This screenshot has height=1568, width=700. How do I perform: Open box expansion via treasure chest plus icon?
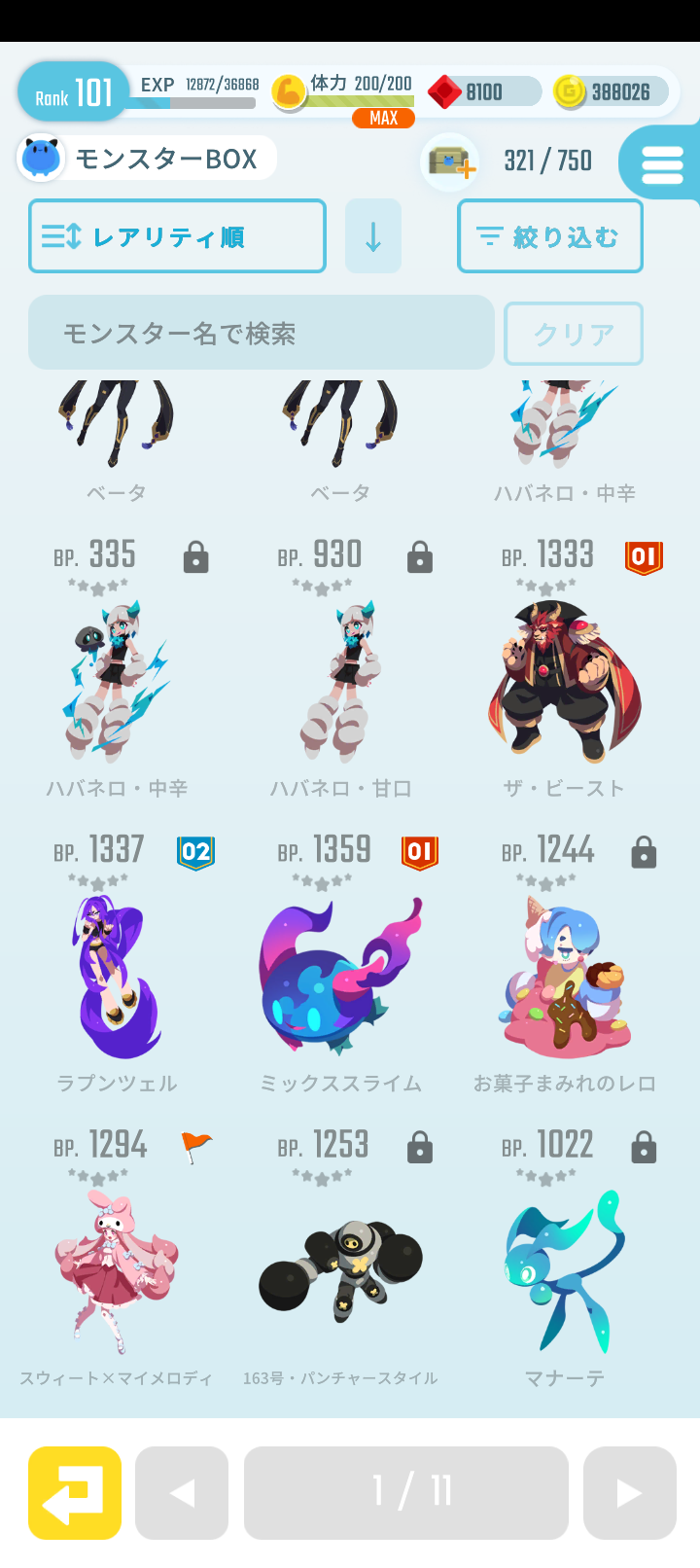(x=450, y=161)
